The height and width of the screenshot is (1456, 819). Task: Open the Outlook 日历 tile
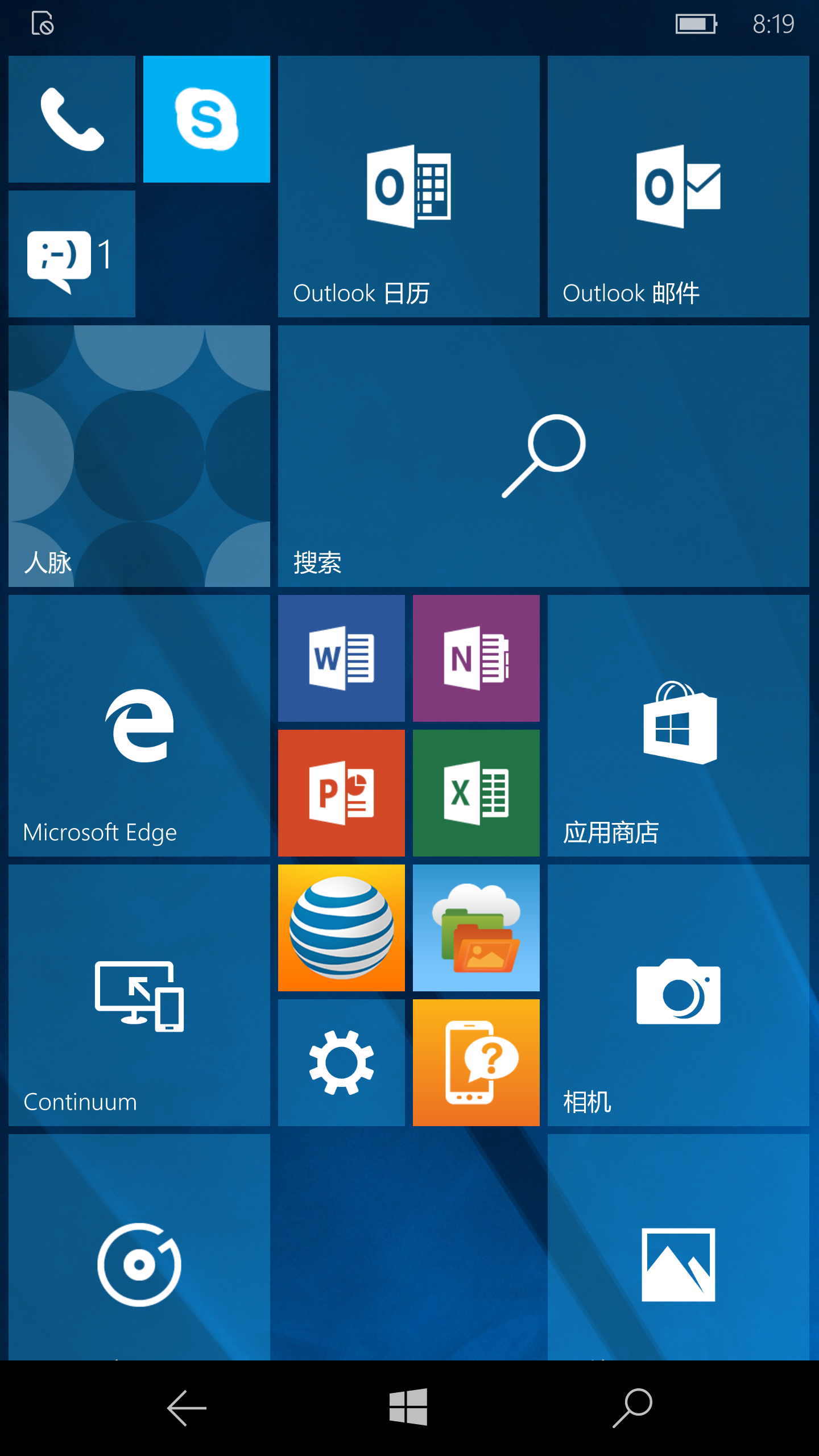[408, 187]
